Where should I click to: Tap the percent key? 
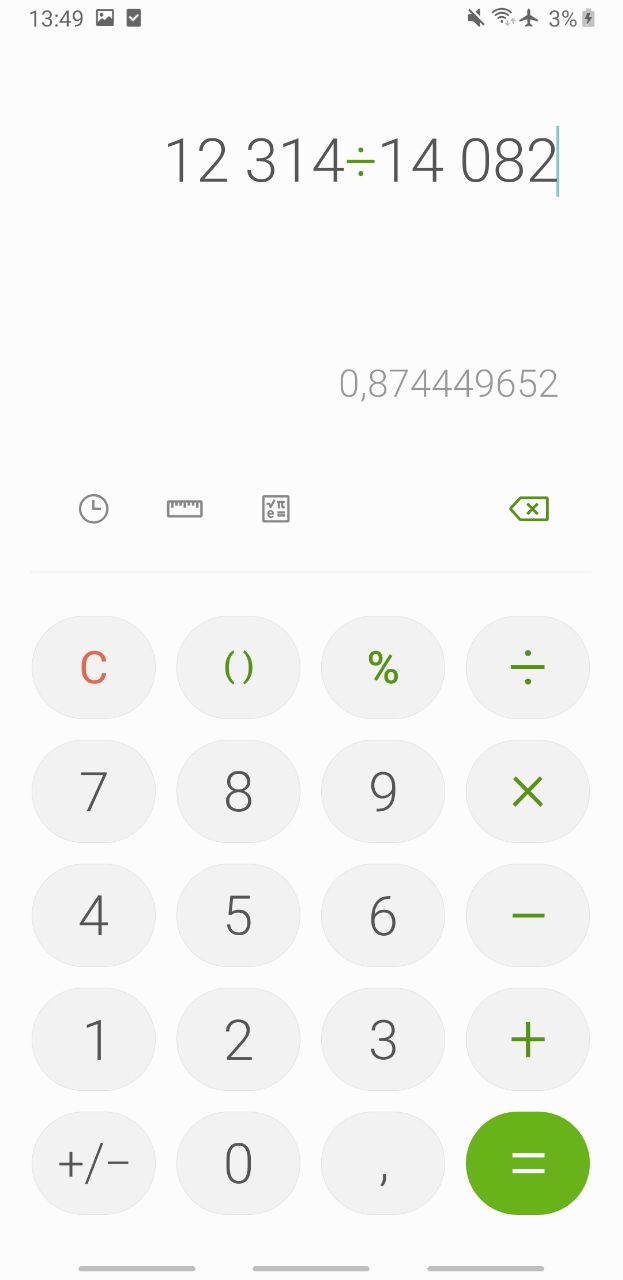pyautogui.click(x=383, y=667)
